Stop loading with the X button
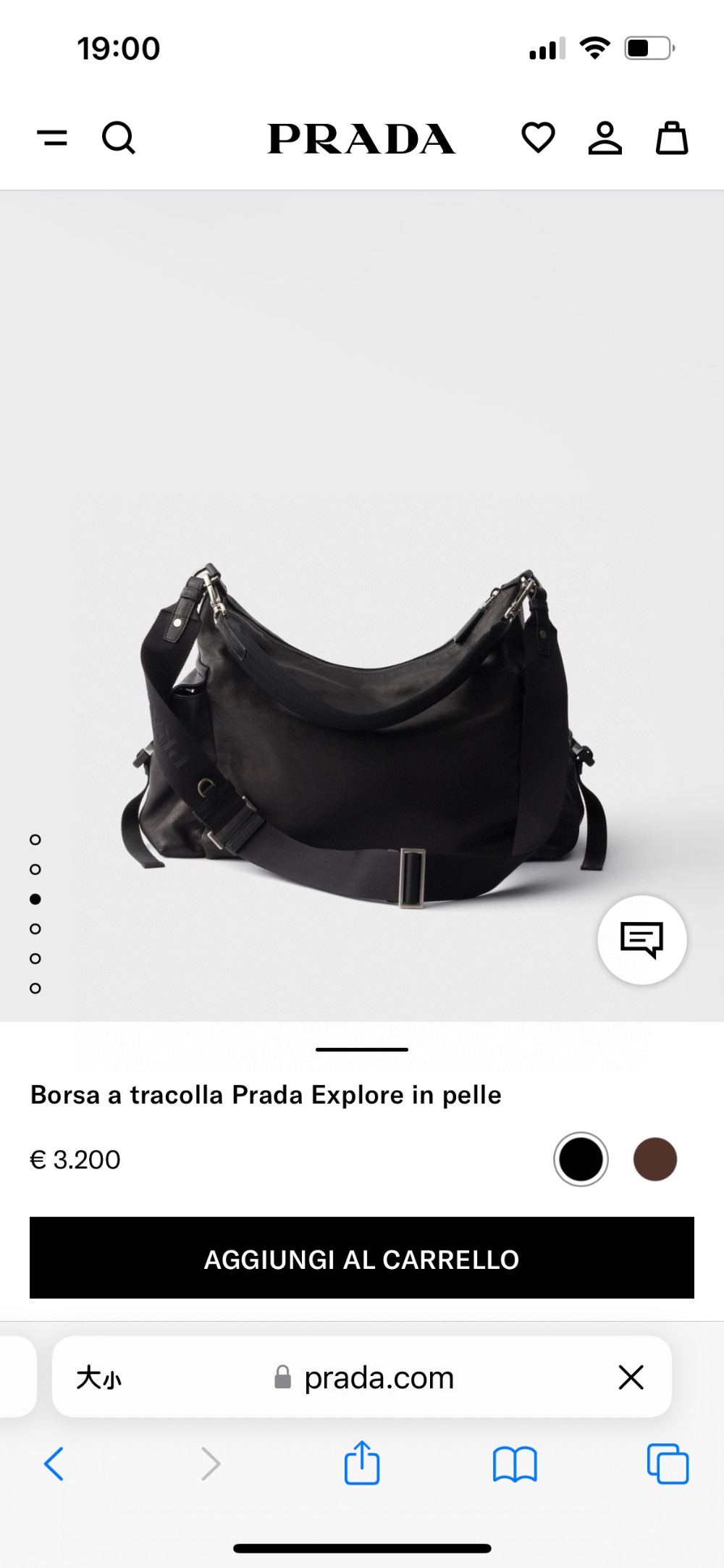The image size is (724, 1568). (631, 1378)
